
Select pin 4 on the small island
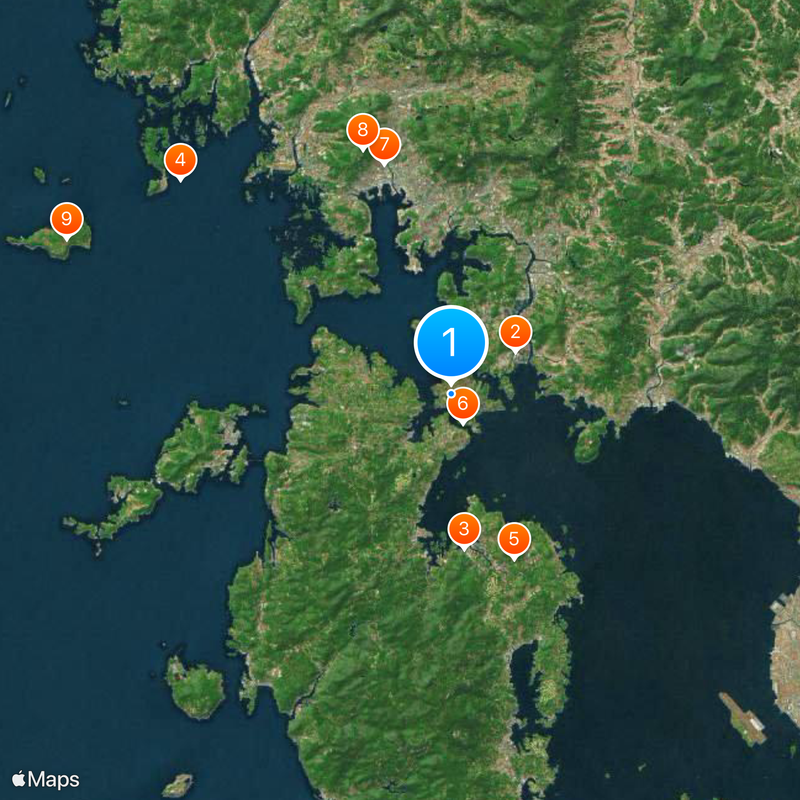click(180, 159)
